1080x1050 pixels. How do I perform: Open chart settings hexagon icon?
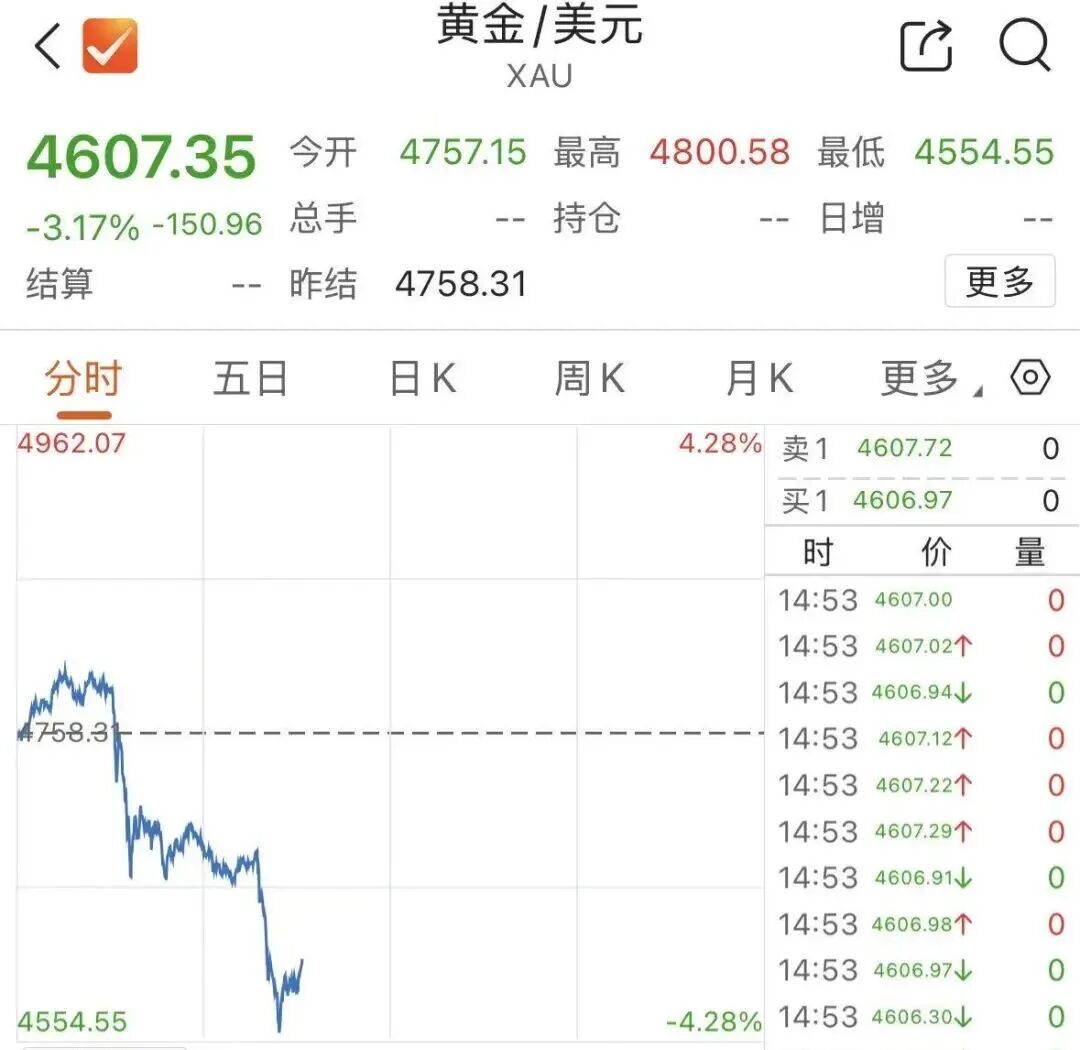pyautogui.click(x=1030, y=378)
